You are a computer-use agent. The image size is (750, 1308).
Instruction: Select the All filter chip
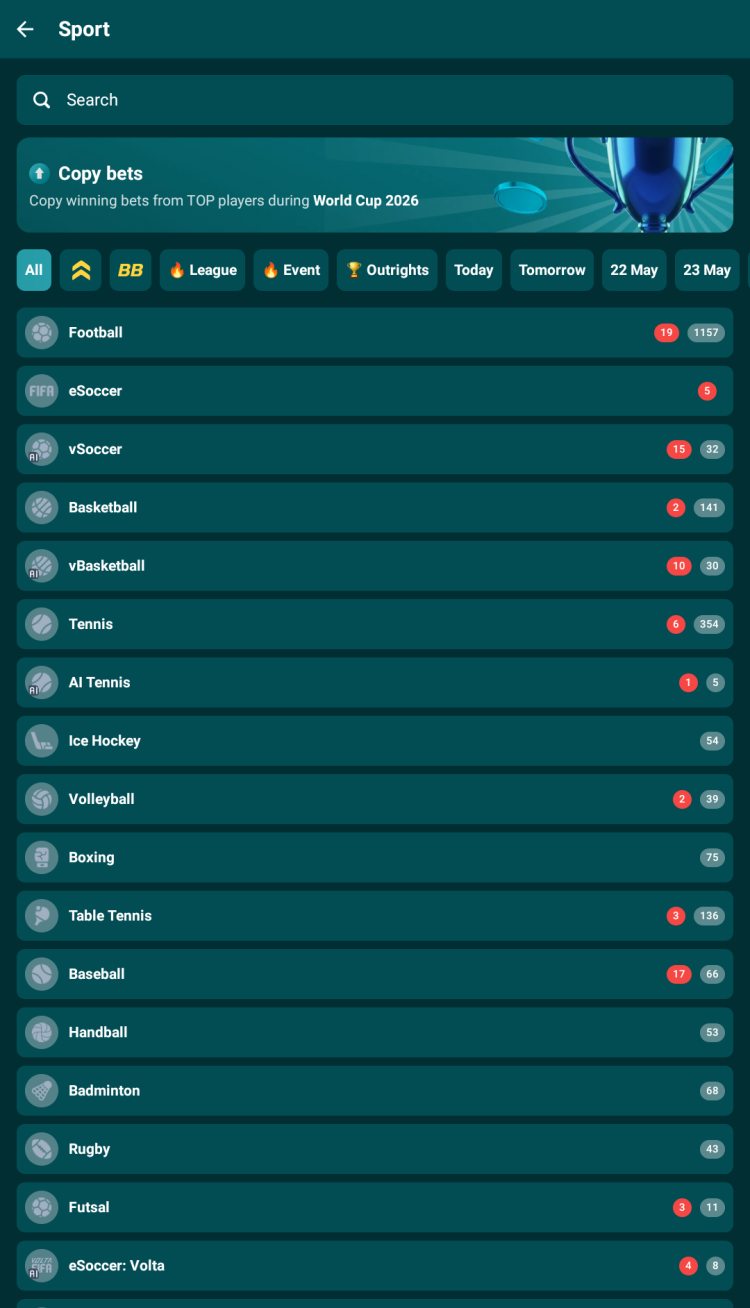pos(34,270)
